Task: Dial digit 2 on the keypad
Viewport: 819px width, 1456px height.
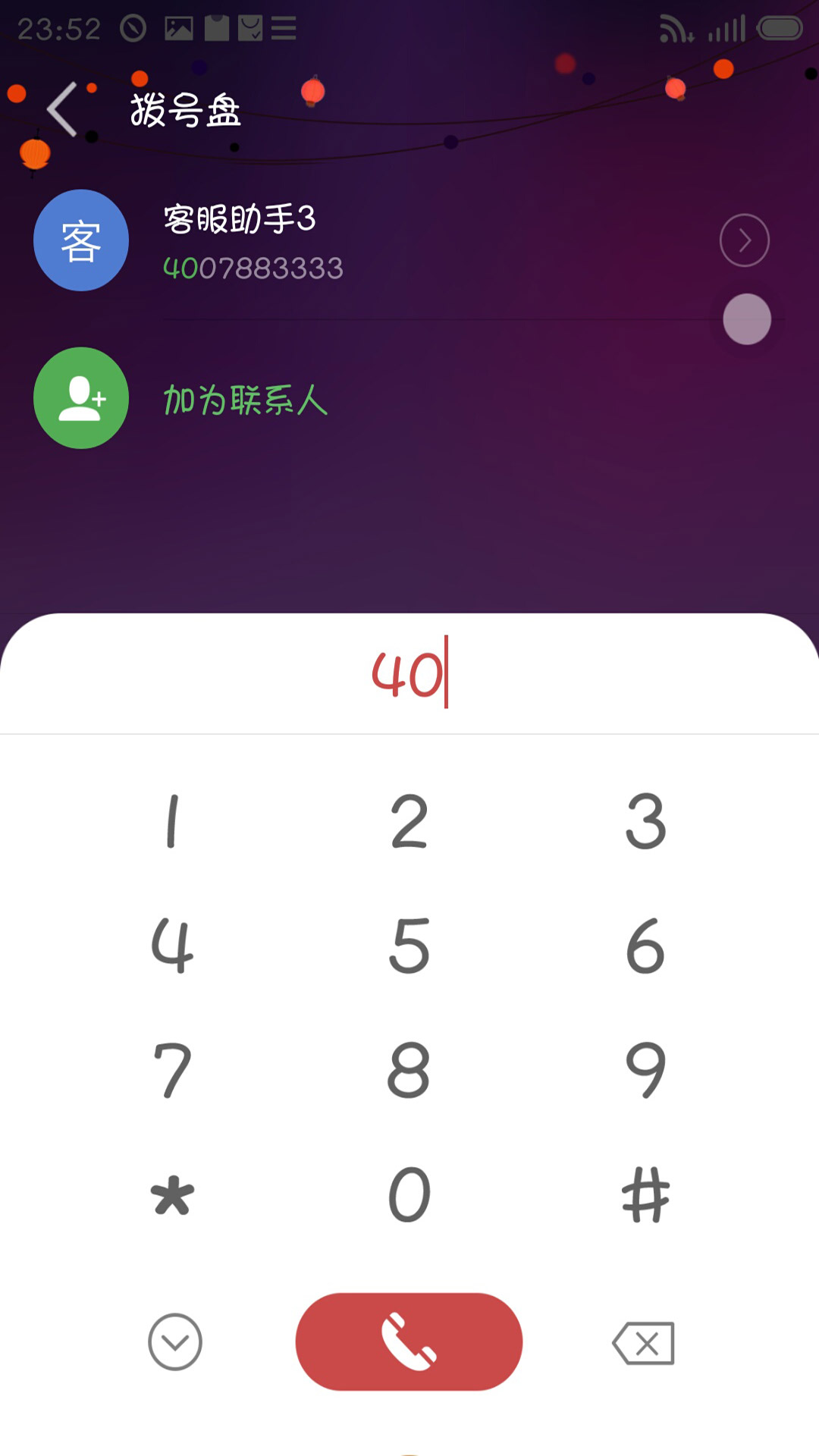Action: click(x=409, y=821)
